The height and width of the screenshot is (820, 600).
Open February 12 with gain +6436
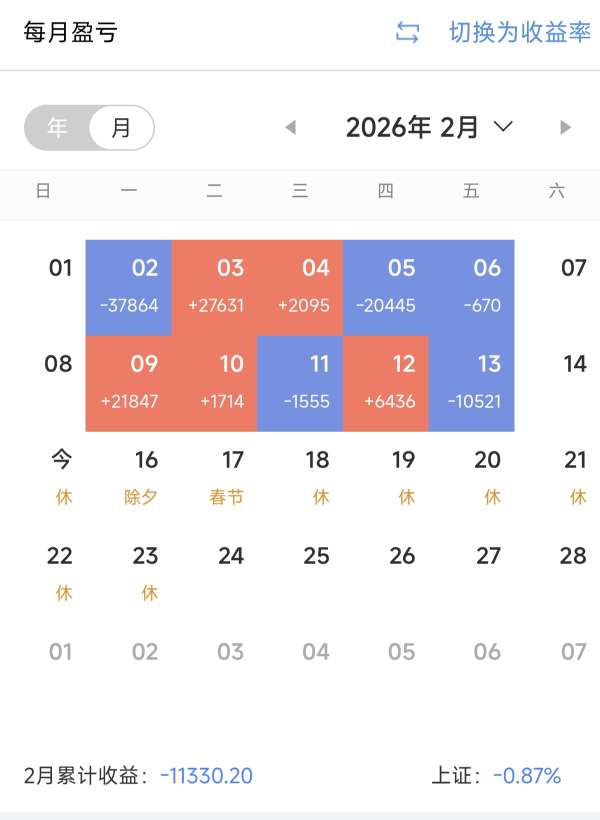[x=386, y=383]
